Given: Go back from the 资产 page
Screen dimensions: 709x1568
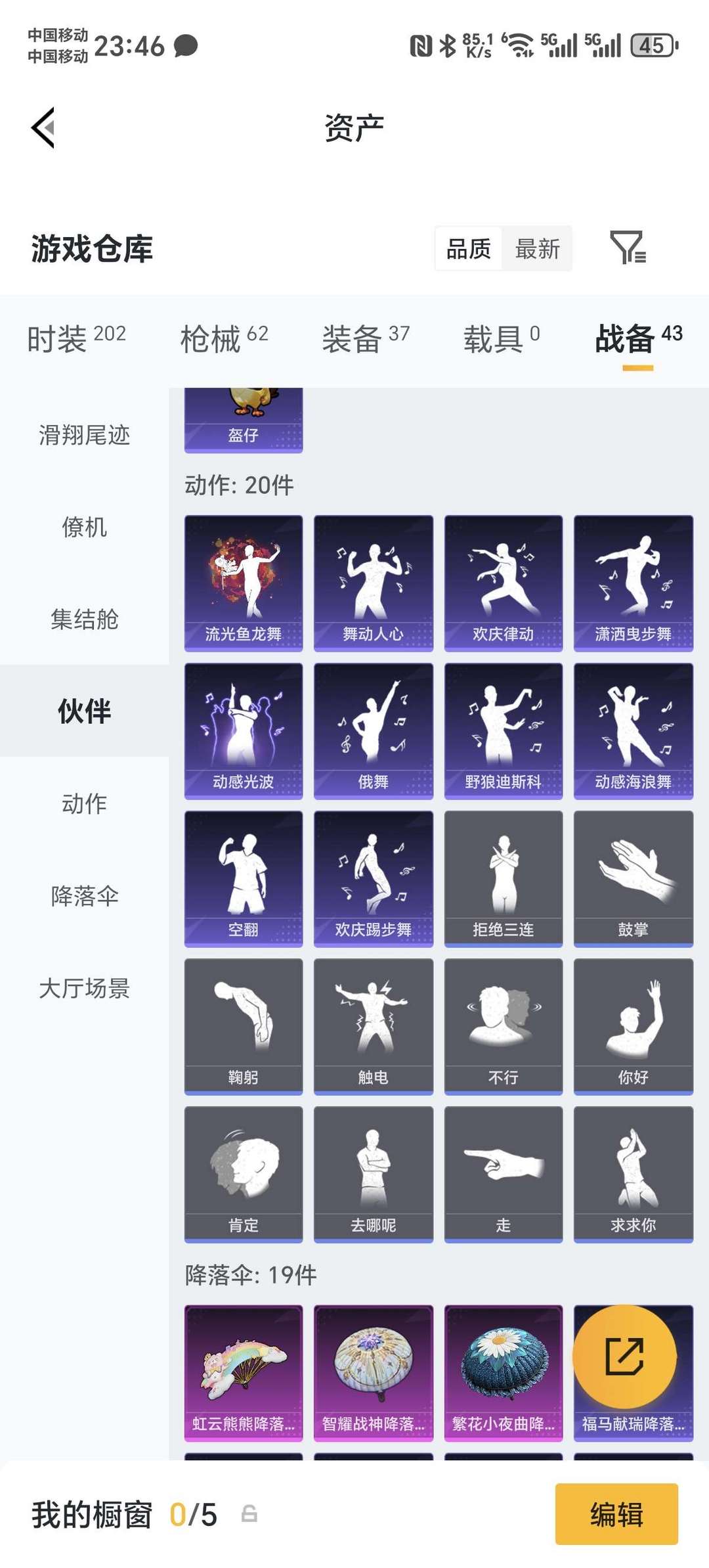Looking at the screenshot, I should click(43, 127).
